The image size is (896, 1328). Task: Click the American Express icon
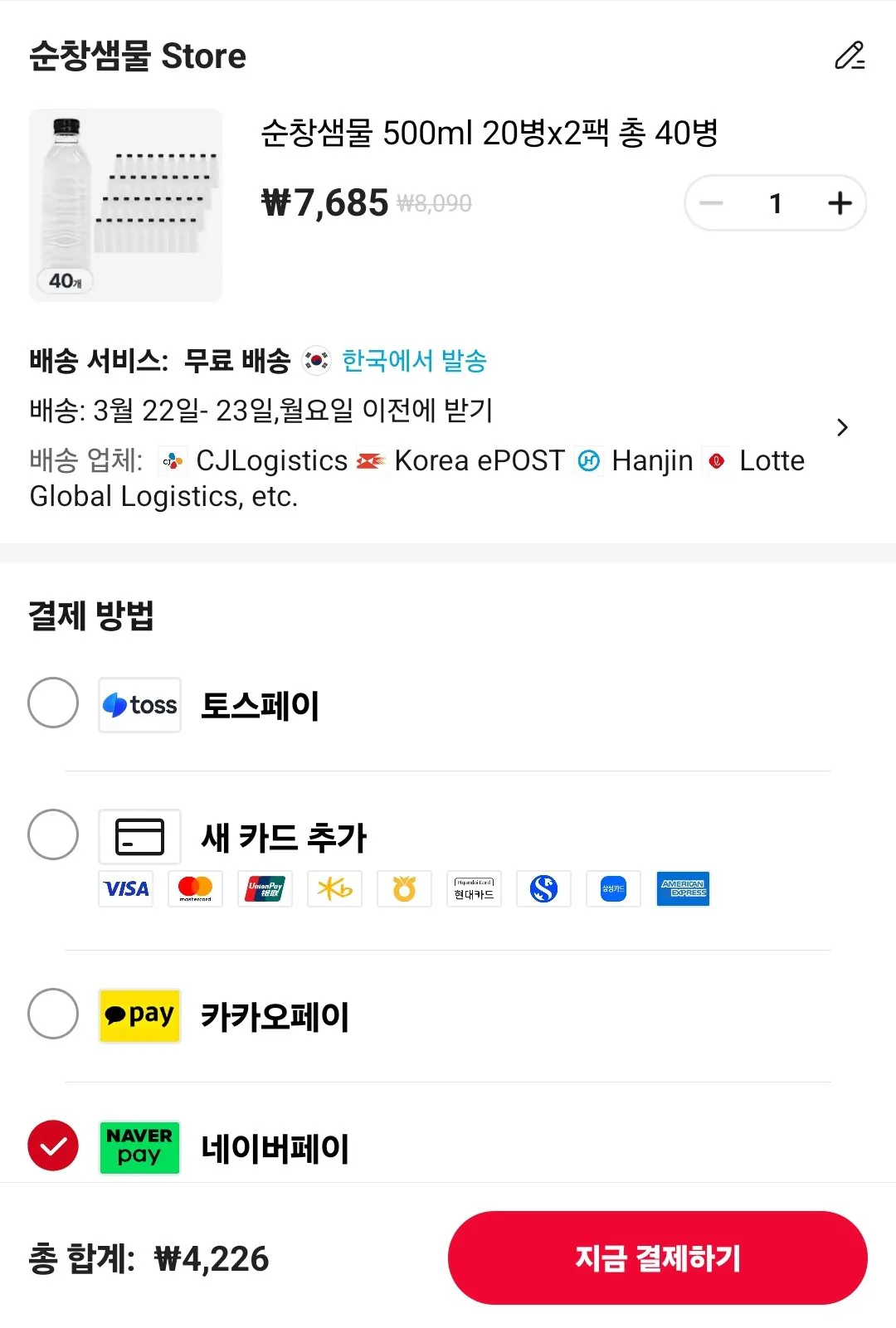[x=683, y=889]
